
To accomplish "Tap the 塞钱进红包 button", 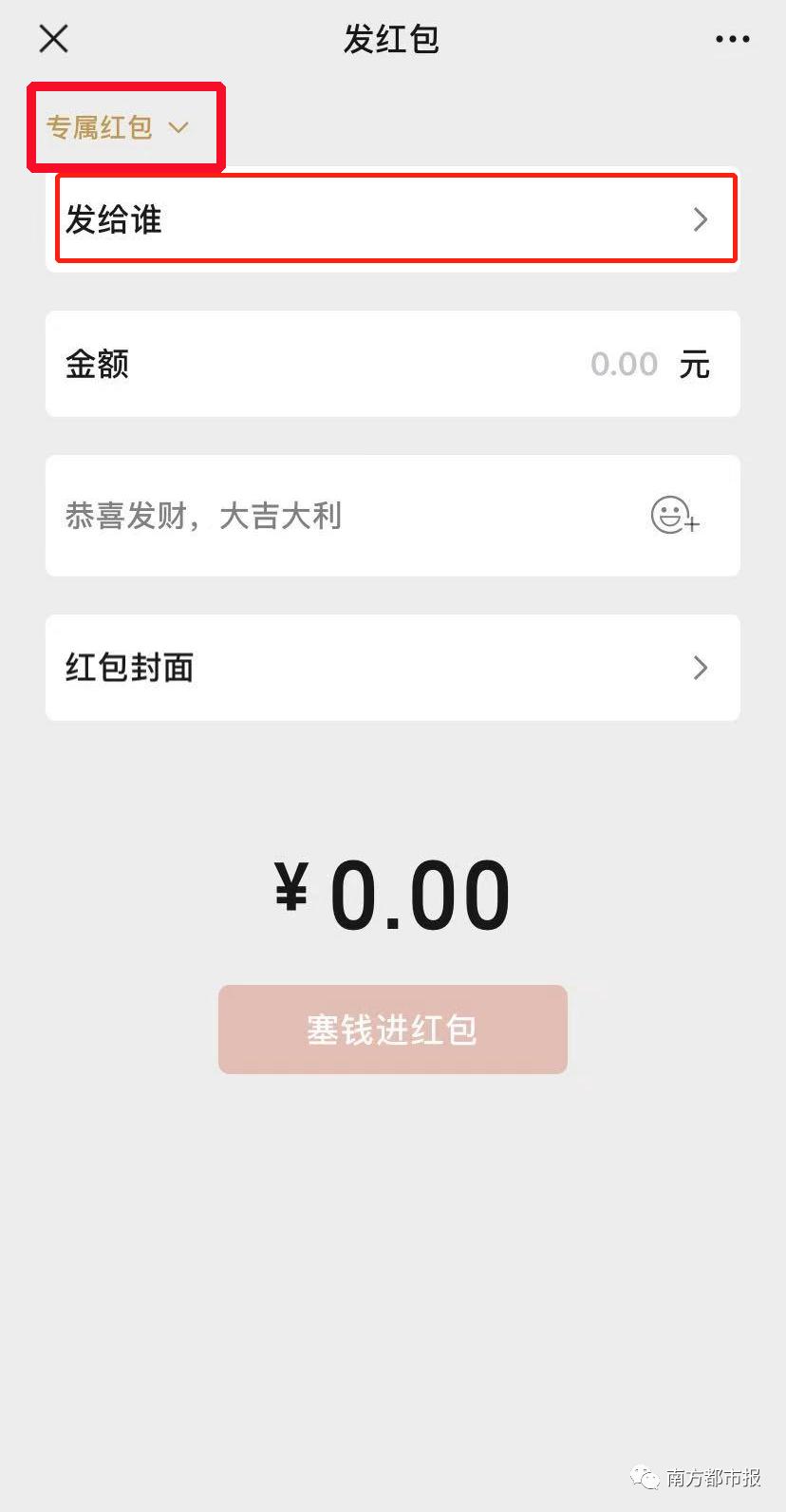I will [393, 1029].
